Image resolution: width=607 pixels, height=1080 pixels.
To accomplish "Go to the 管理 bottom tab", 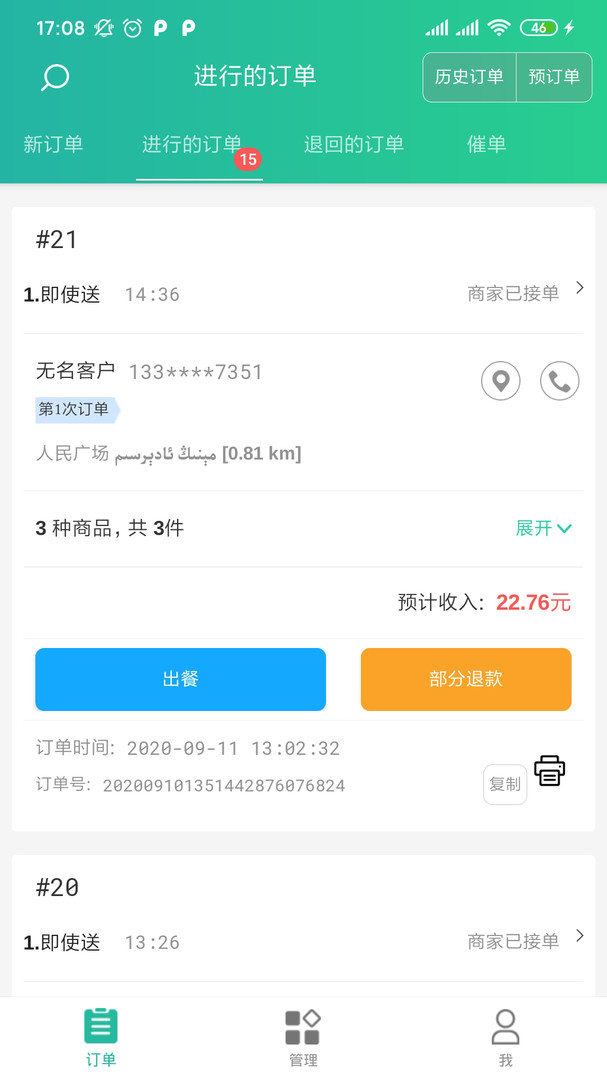I will [303, 1038].
